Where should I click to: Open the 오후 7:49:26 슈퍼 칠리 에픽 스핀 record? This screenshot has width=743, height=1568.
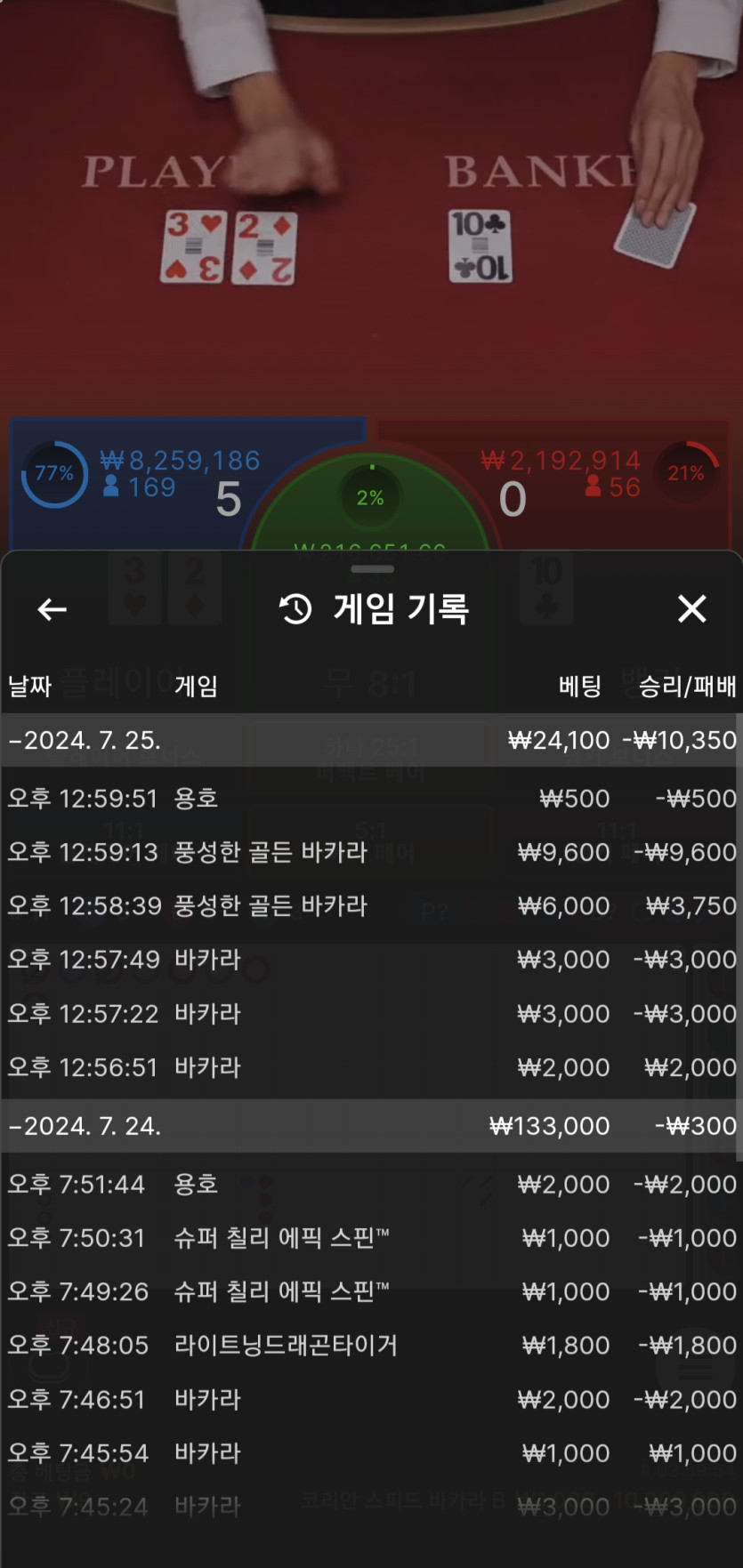[x=371, y=1291]
